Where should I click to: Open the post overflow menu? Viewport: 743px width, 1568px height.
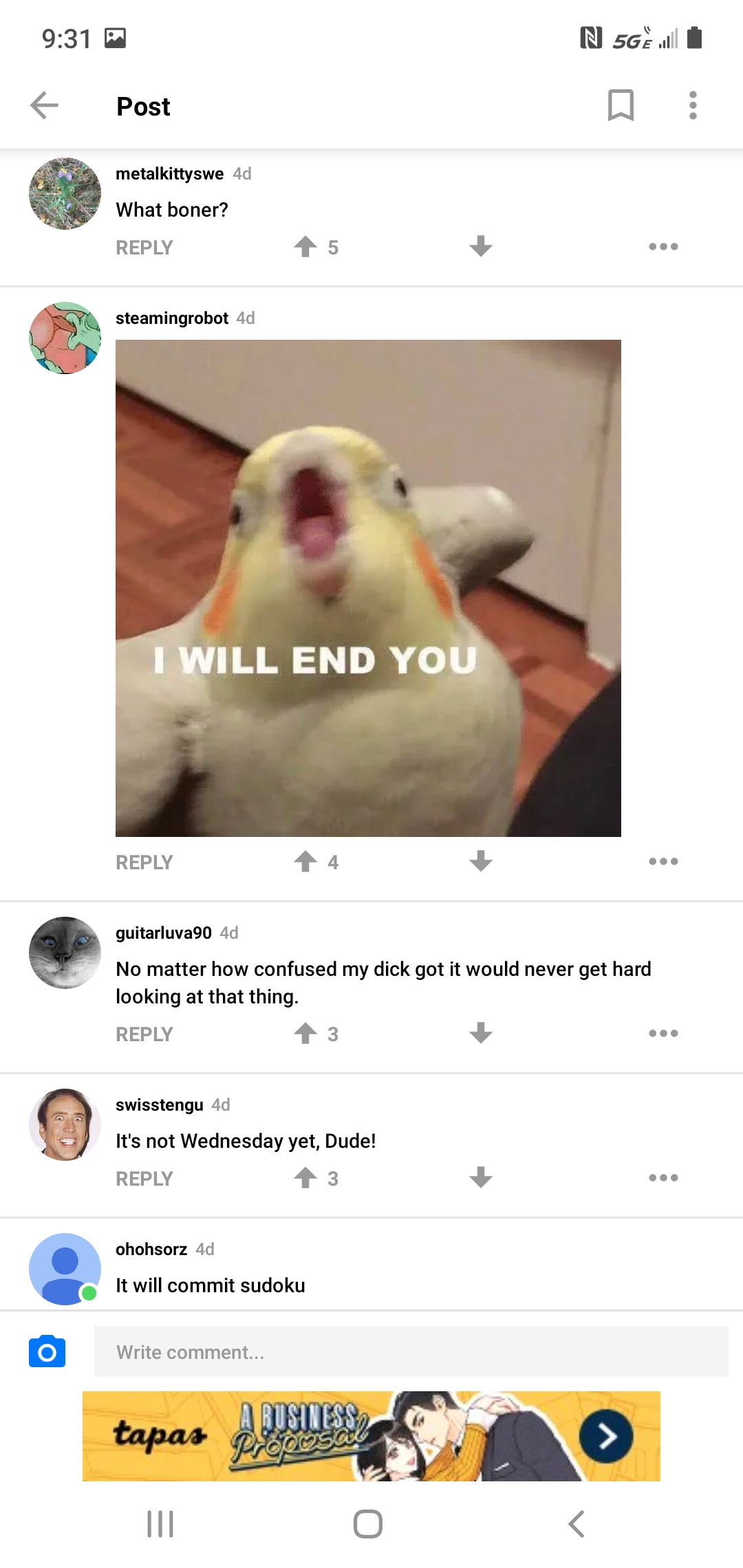coord(693,105)
